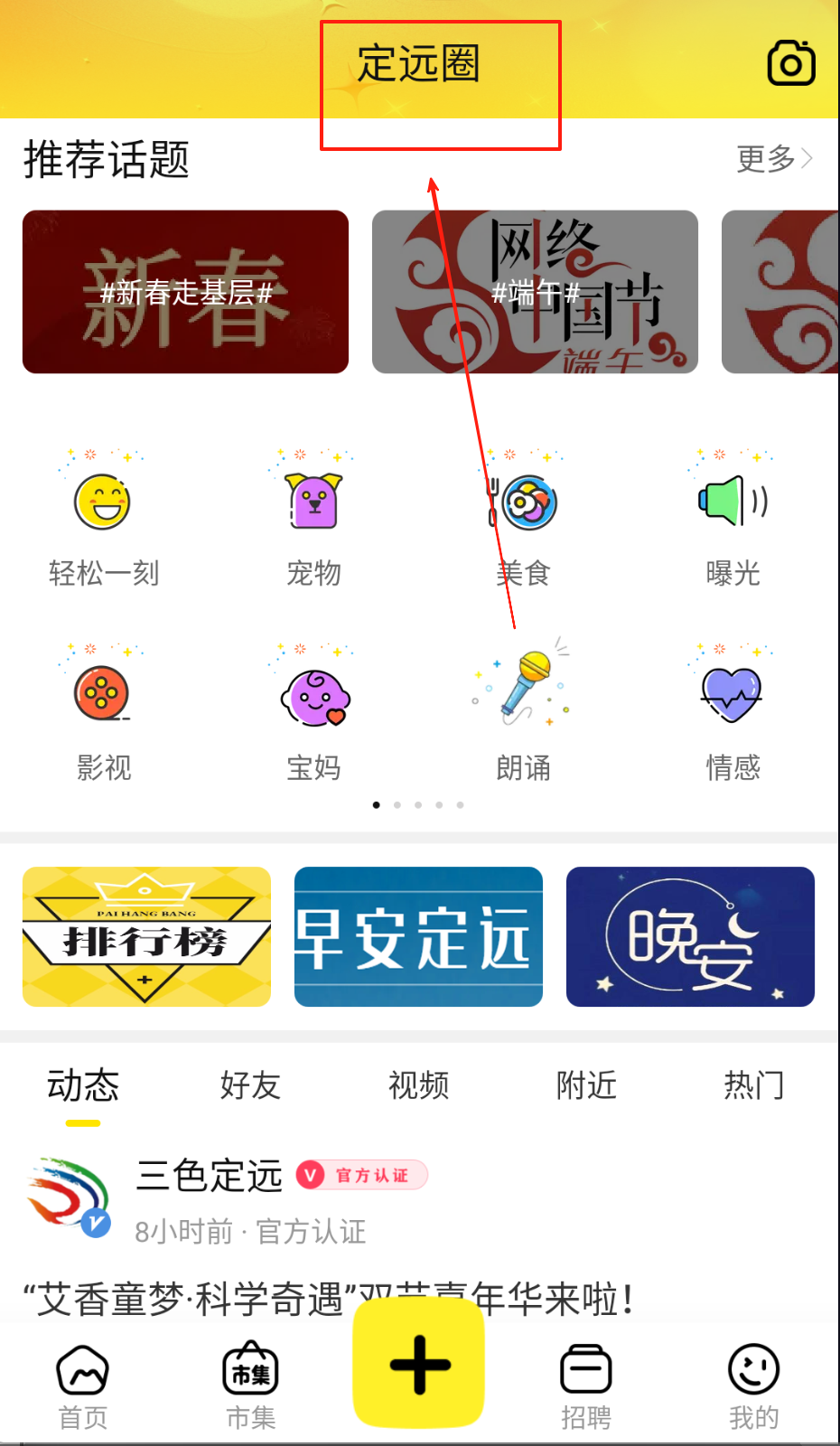Select the 宝妈 category
The image size is (840, 1446).
click(313, 714)
